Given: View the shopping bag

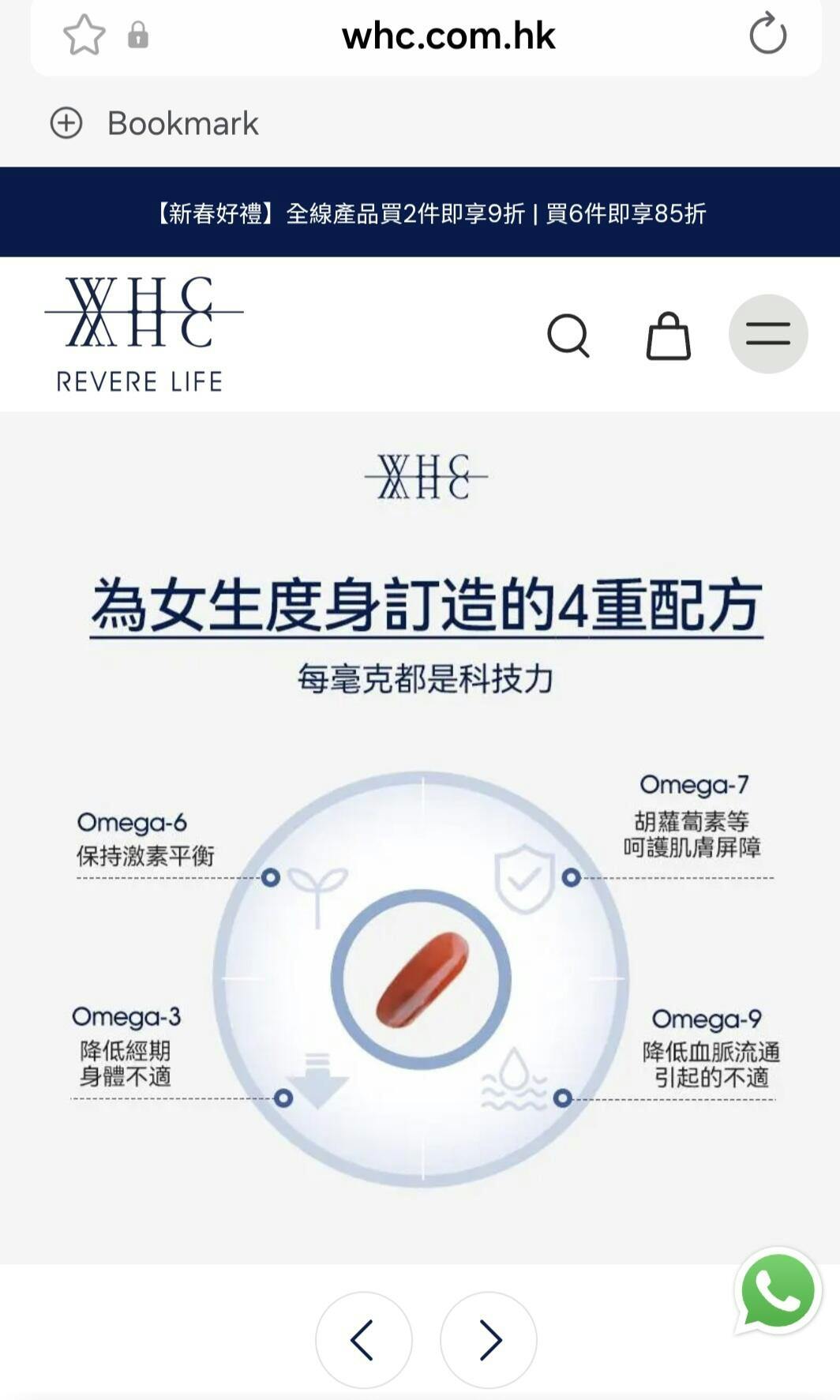Looking at the screenshot, I should point(668,336).
